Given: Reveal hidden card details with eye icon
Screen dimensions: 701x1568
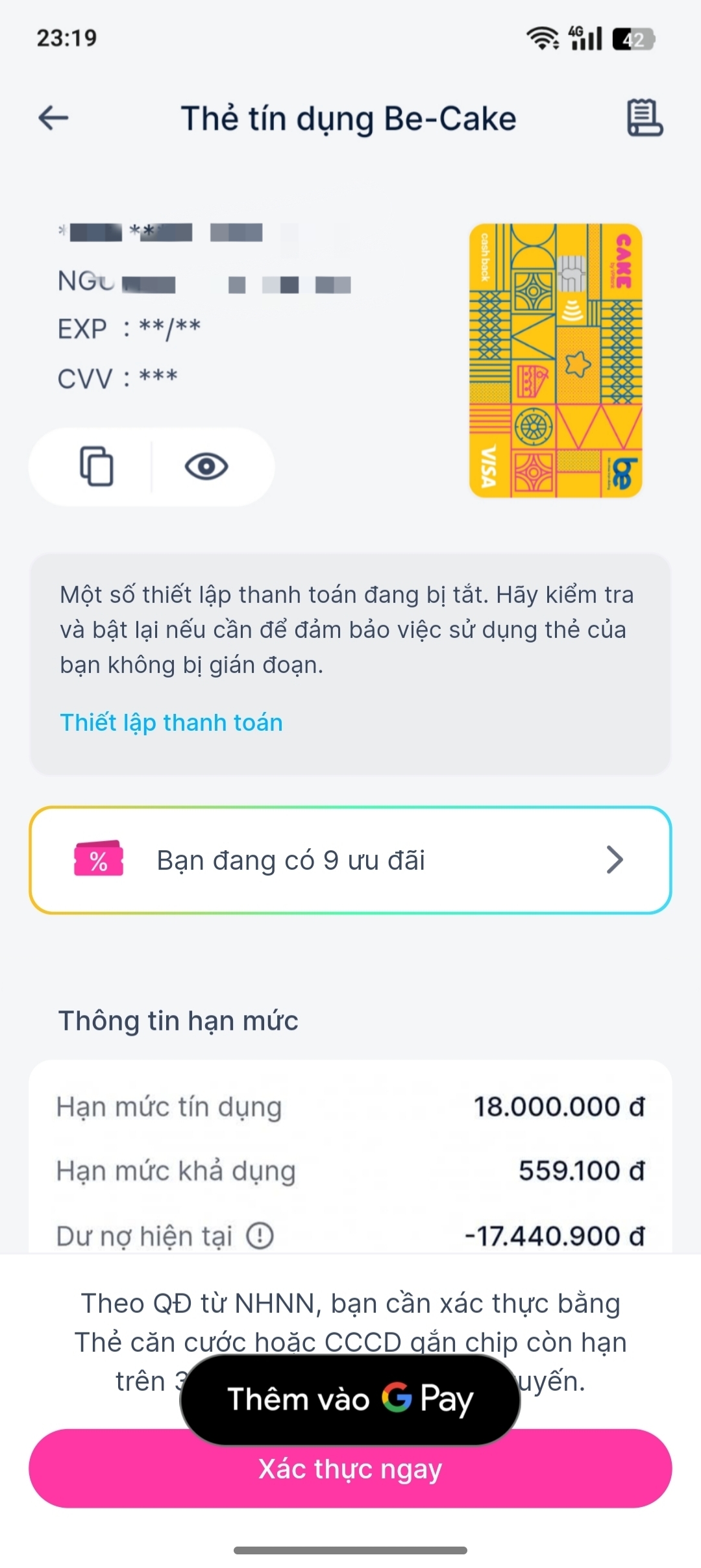Looking at the screenshot, I should (206, 466).
